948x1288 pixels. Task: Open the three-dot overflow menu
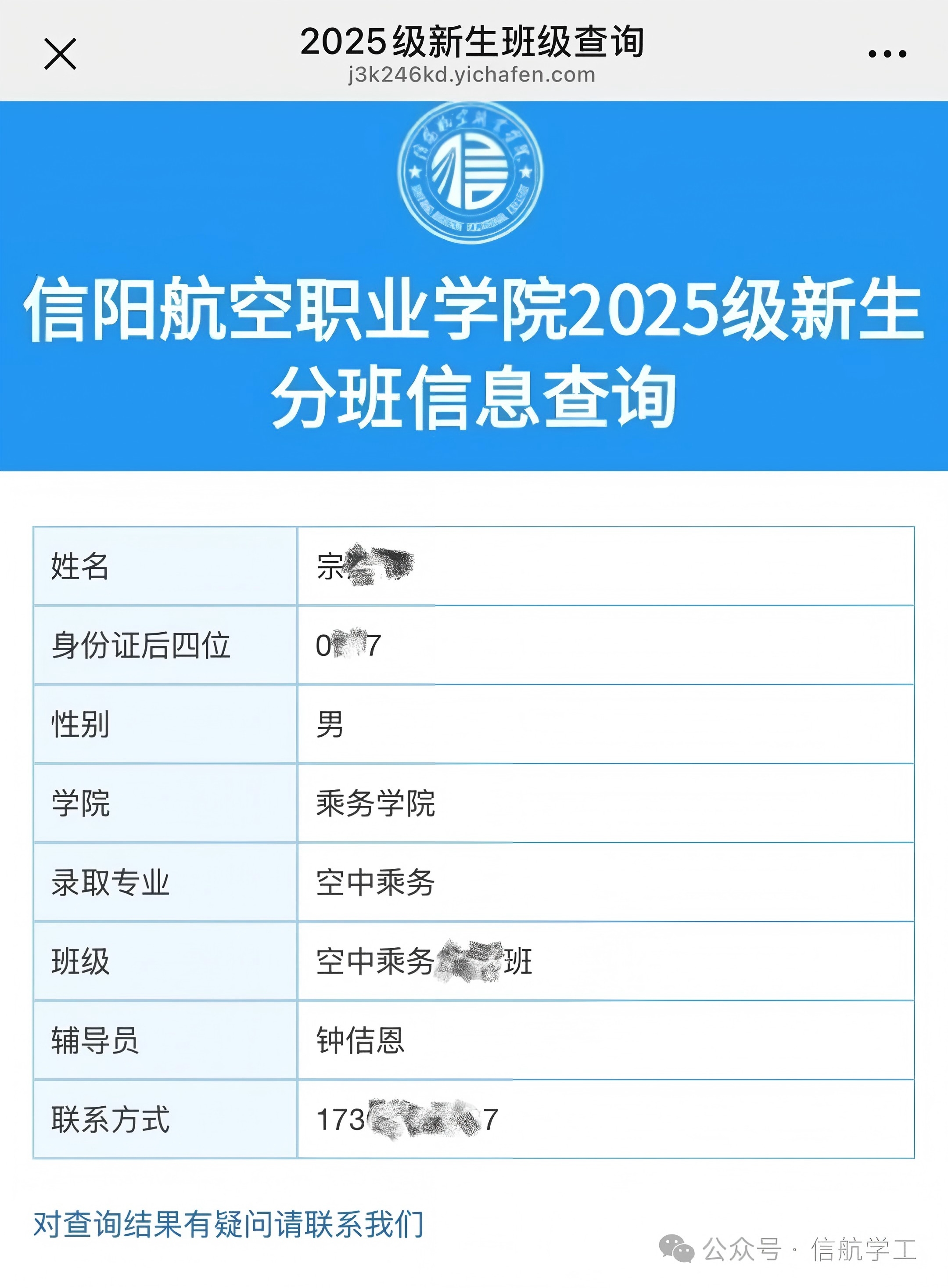click(x=887, y=54)
